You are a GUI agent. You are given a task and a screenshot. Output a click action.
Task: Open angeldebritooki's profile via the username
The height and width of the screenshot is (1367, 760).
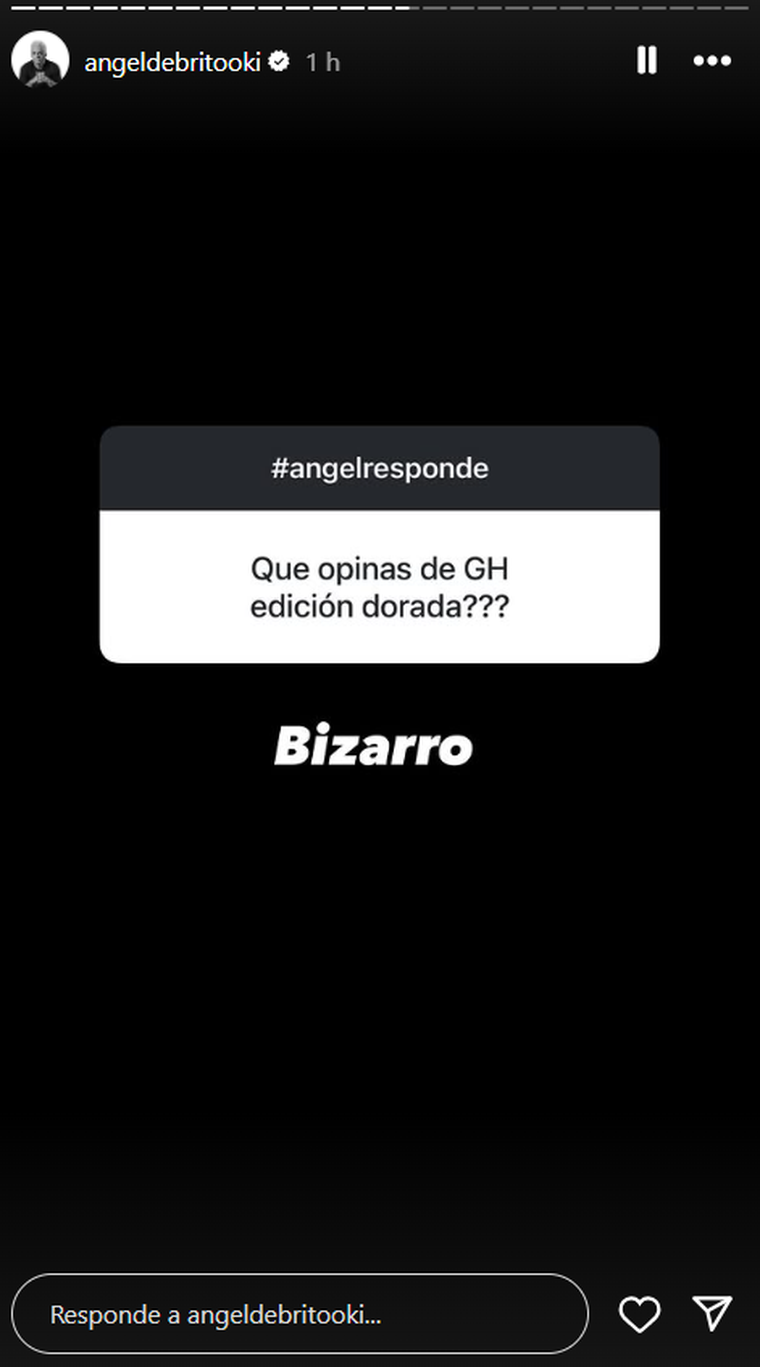click(174, 61)
